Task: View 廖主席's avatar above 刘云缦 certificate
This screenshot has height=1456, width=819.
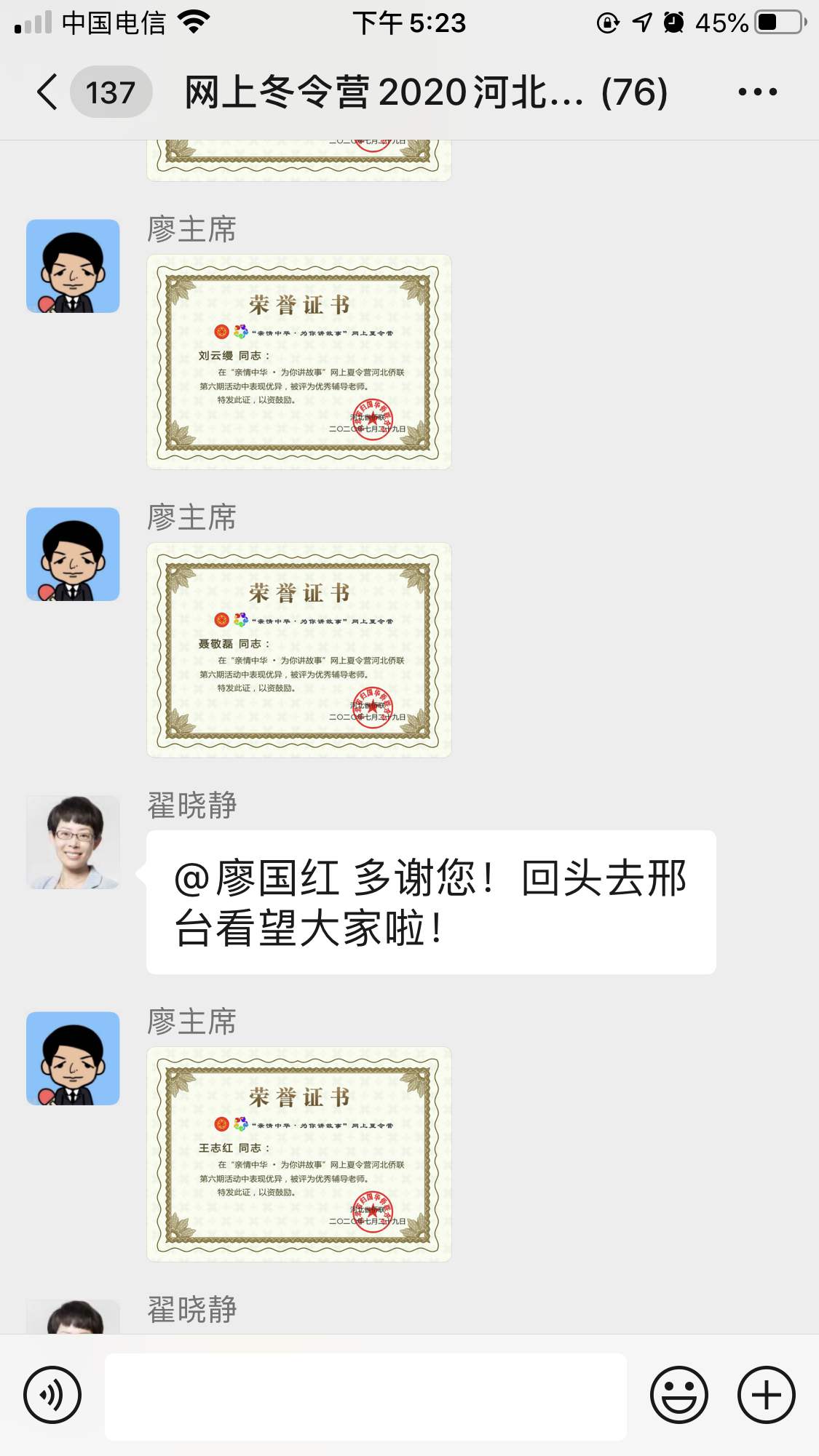Action: [x=73, y=266]
